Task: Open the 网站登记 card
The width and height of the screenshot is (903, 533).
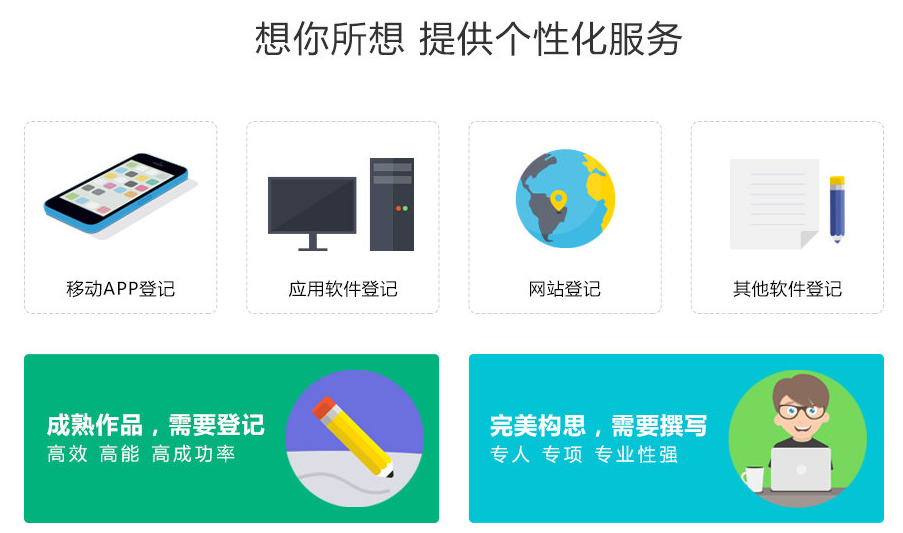Action: [x=565, y=217]
